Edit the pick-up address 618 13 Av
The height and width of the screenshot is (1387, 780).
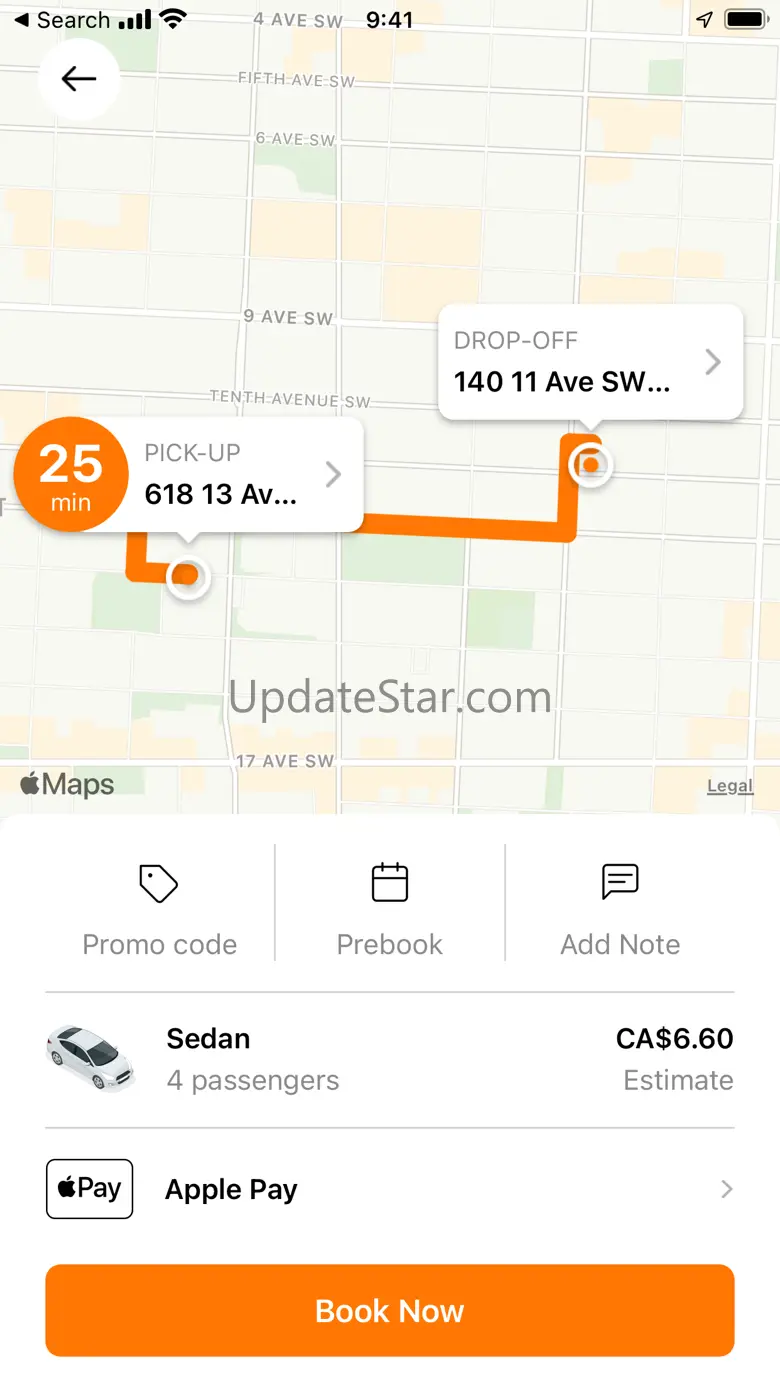[240, 474]
